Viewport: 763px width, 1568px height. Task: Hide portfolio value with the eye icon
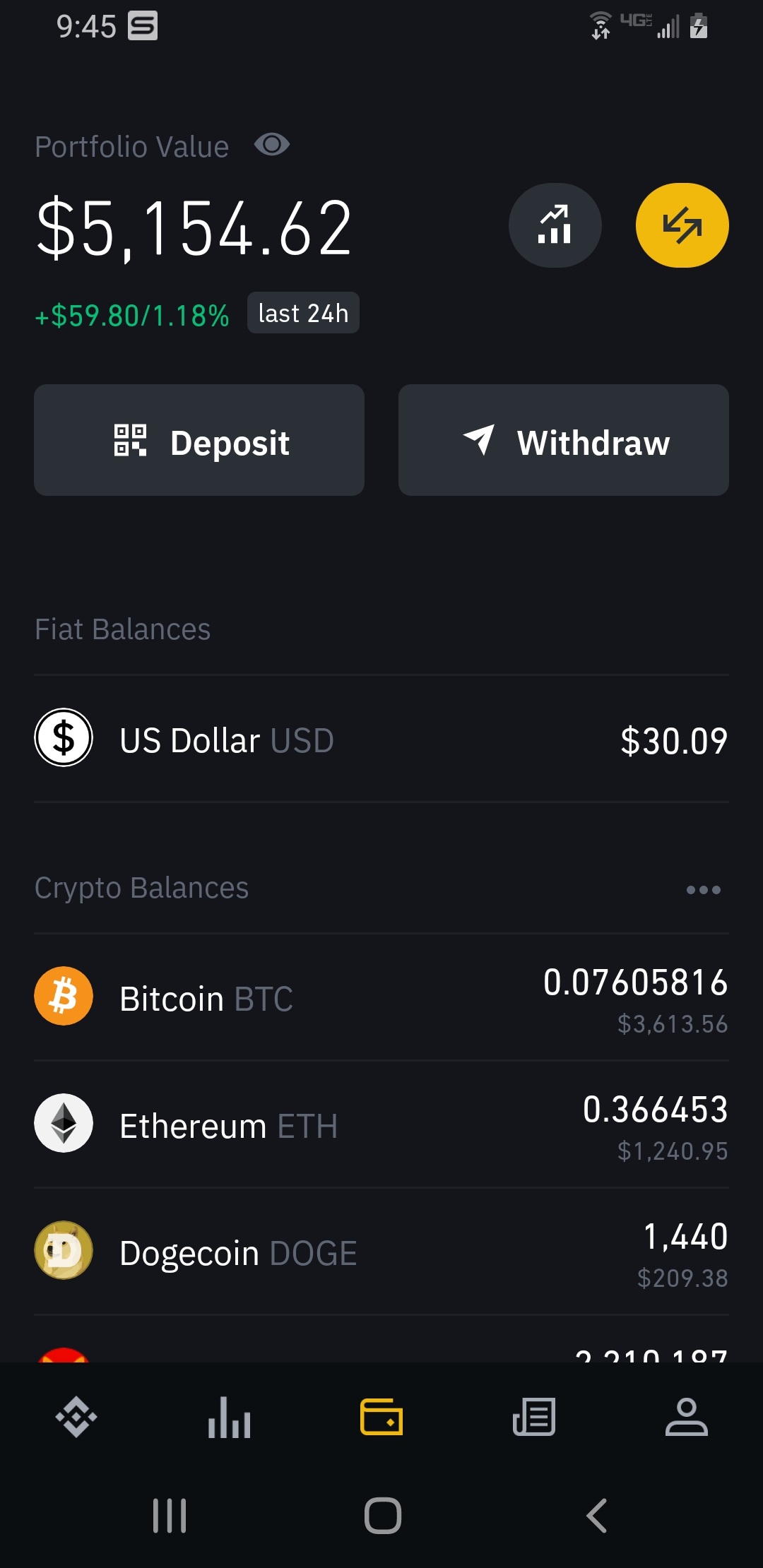point(272,145)
